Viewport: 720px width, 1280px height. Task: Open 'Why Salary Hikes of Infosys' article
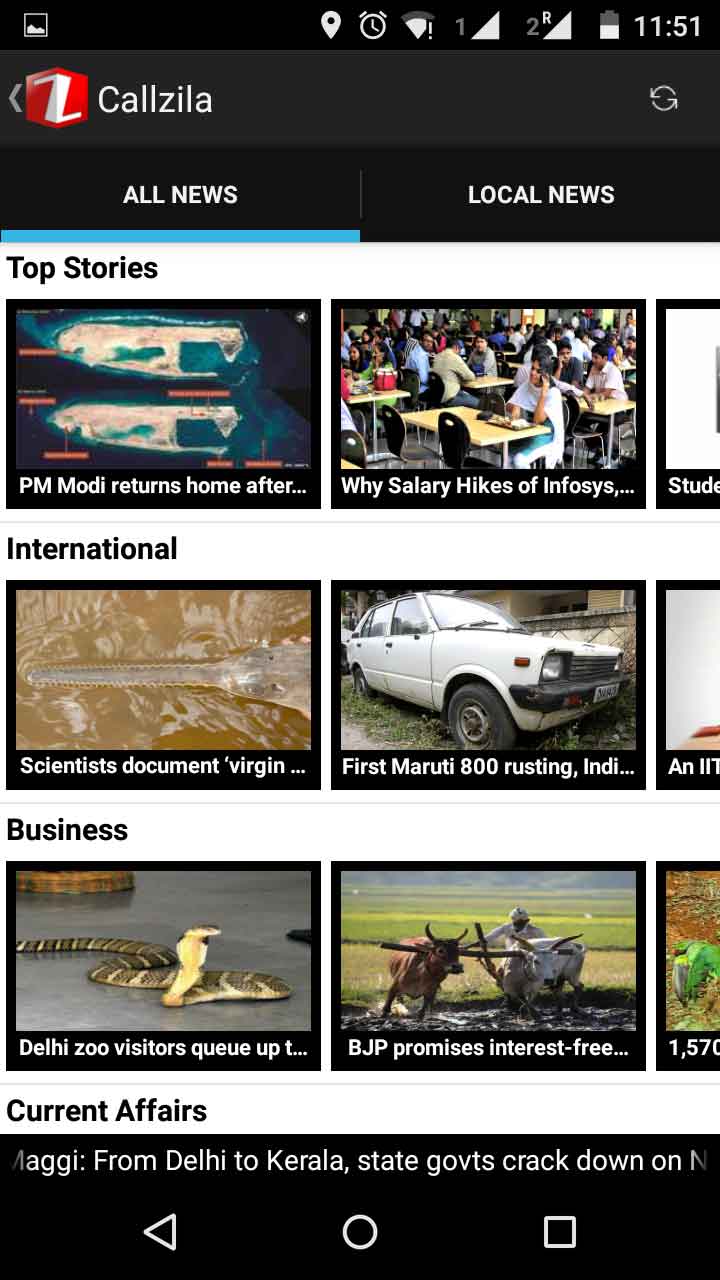coord(488,403)
